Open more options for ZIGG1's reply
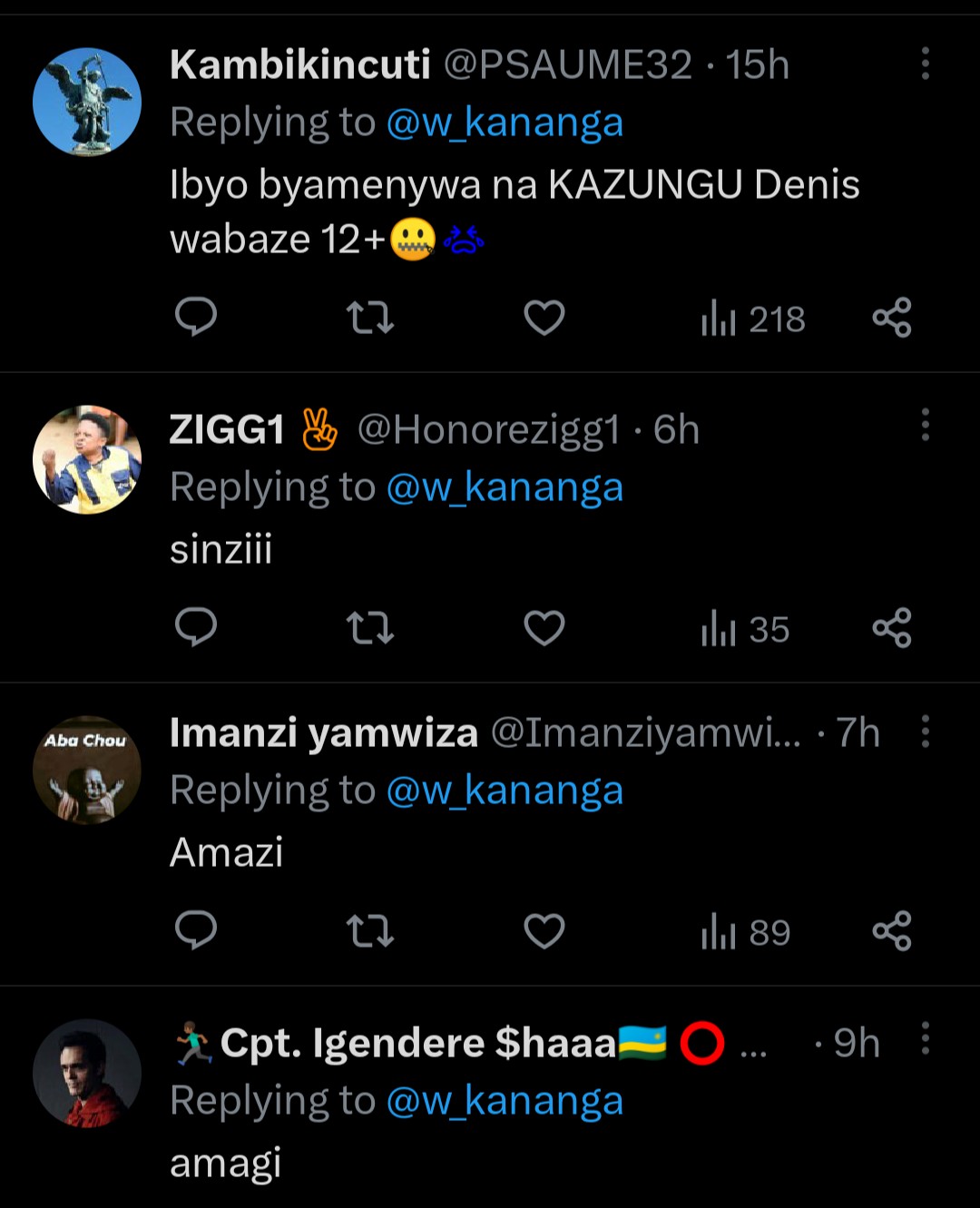Image resolution: width=980 pixels, height=1208 pixels. (x=925, y=425)
